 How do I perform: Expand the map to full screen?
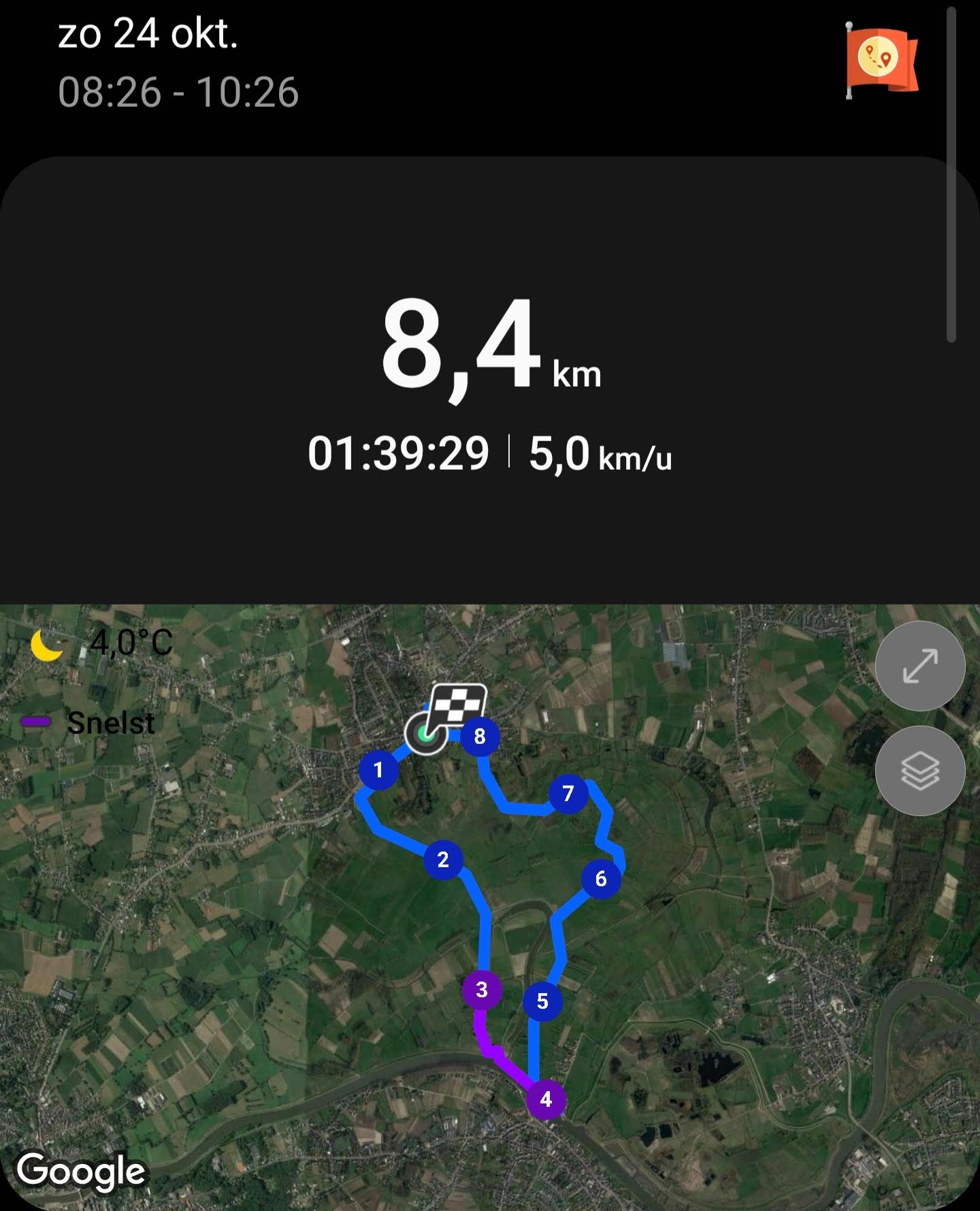[x=919, y=666]
